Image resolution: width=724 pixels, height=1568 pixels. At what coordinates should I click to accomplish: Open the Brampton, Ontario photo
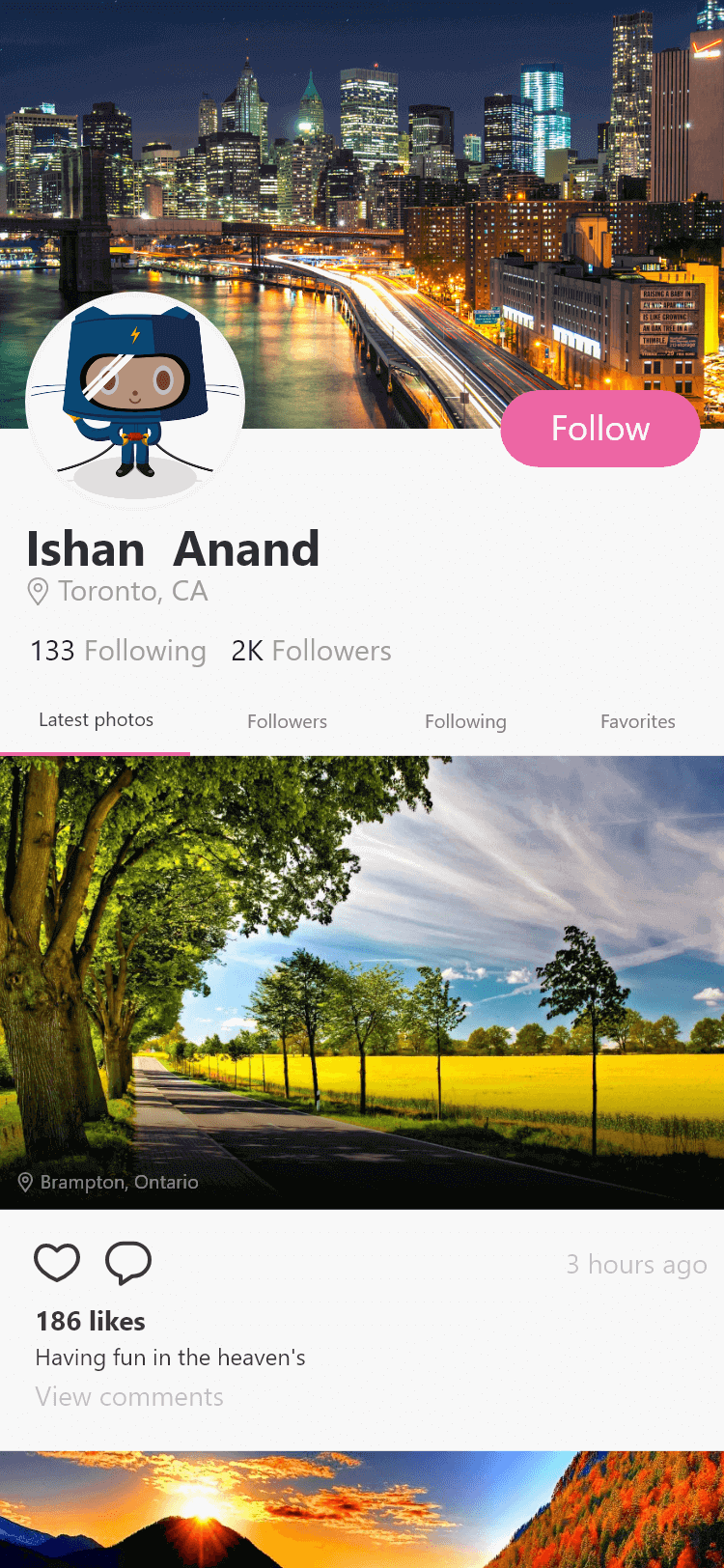tap(362, 980)
